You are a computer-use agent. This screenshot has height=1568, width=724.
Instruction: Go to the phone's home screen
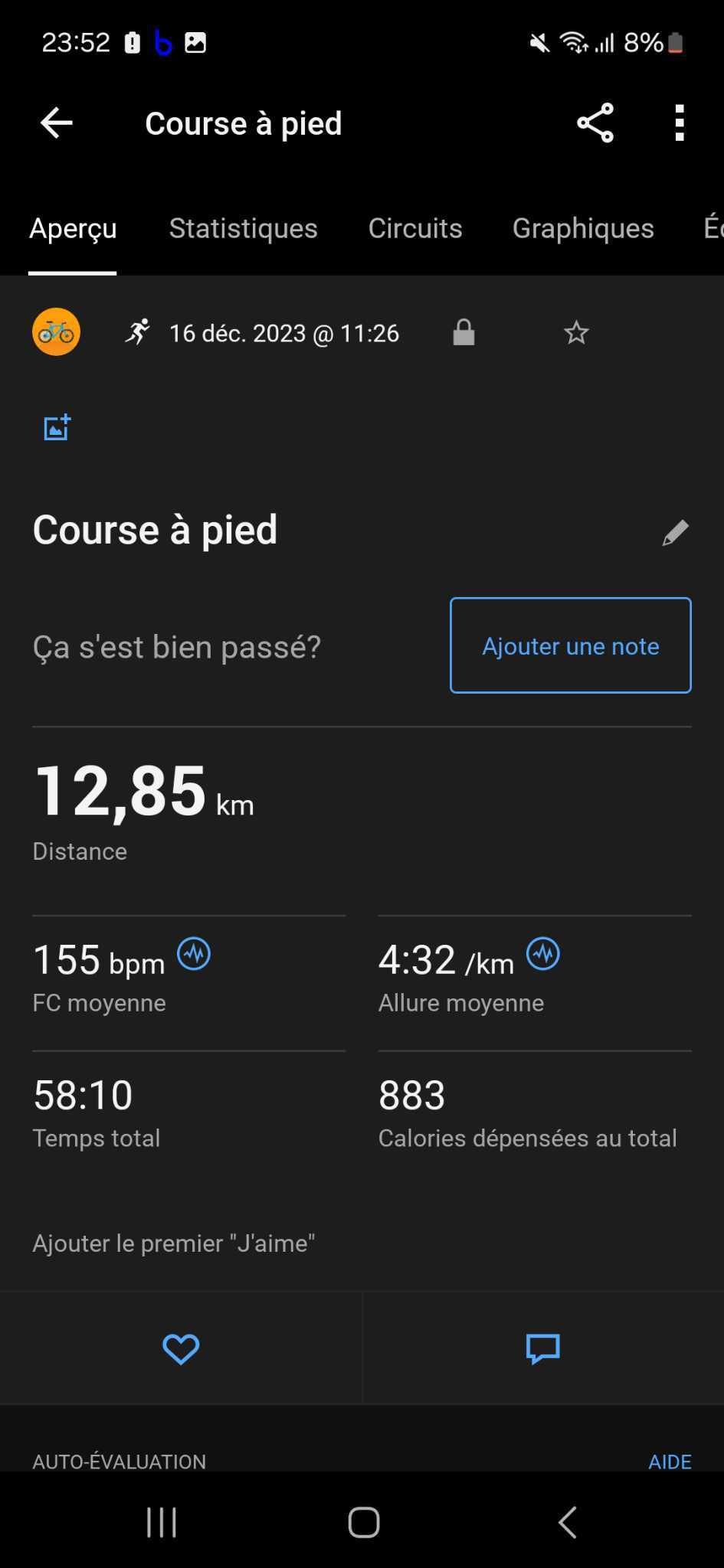(x=363, y=1522)
